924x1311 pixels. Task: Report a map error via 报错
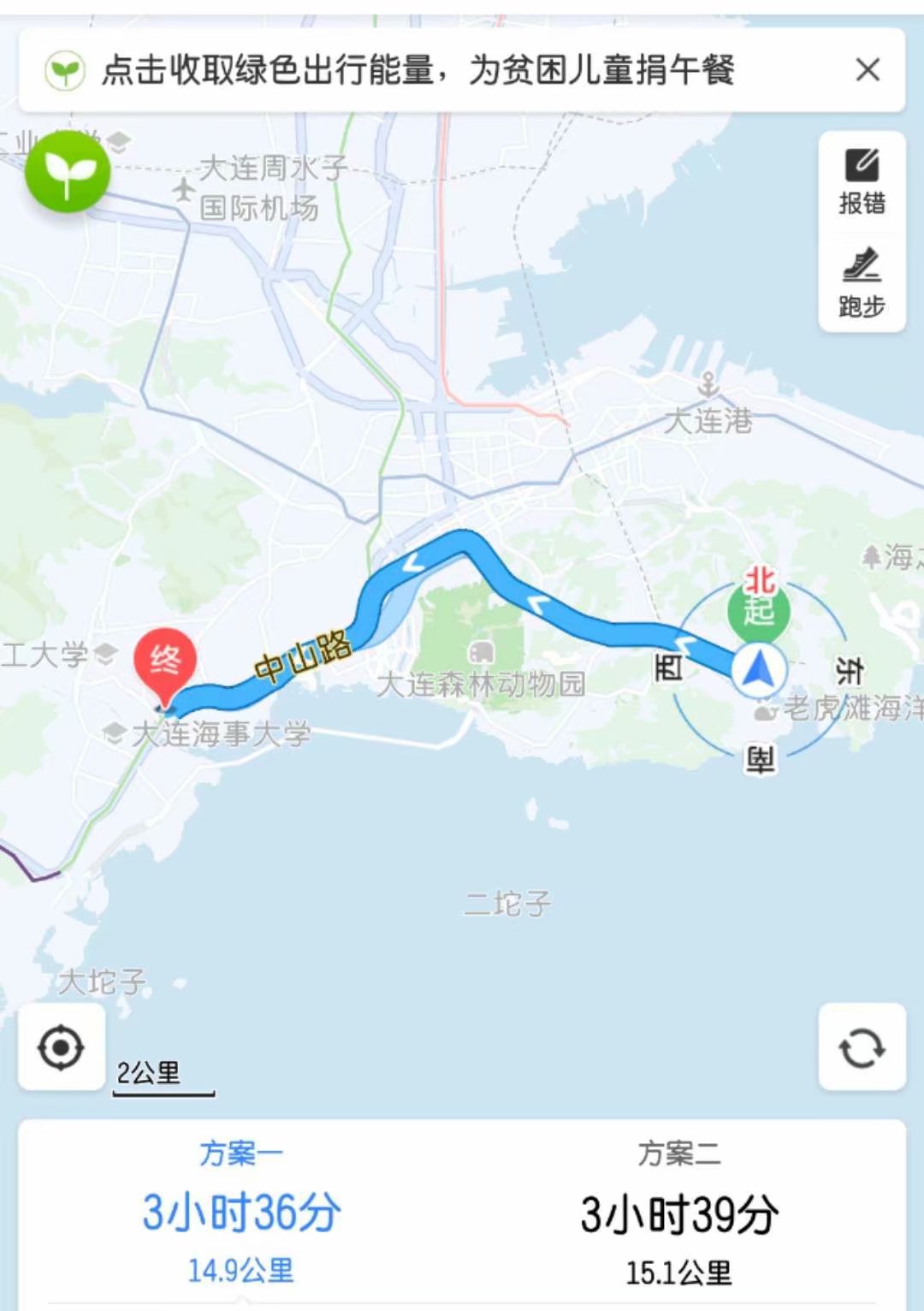[x=862, y=182]
